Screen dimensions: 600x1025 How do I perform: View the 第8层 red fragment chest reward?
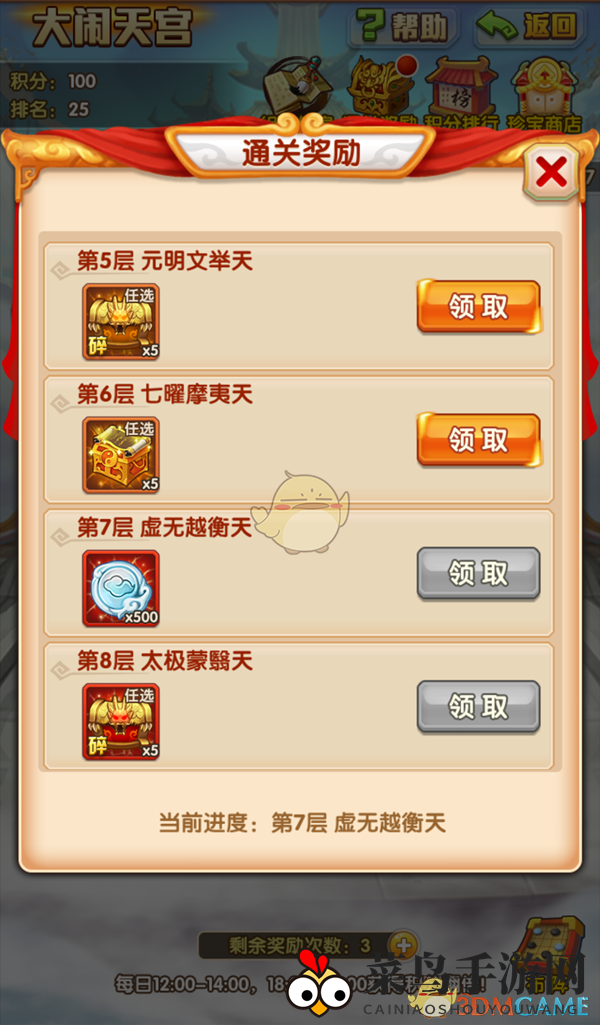click(x=121, y=721)
